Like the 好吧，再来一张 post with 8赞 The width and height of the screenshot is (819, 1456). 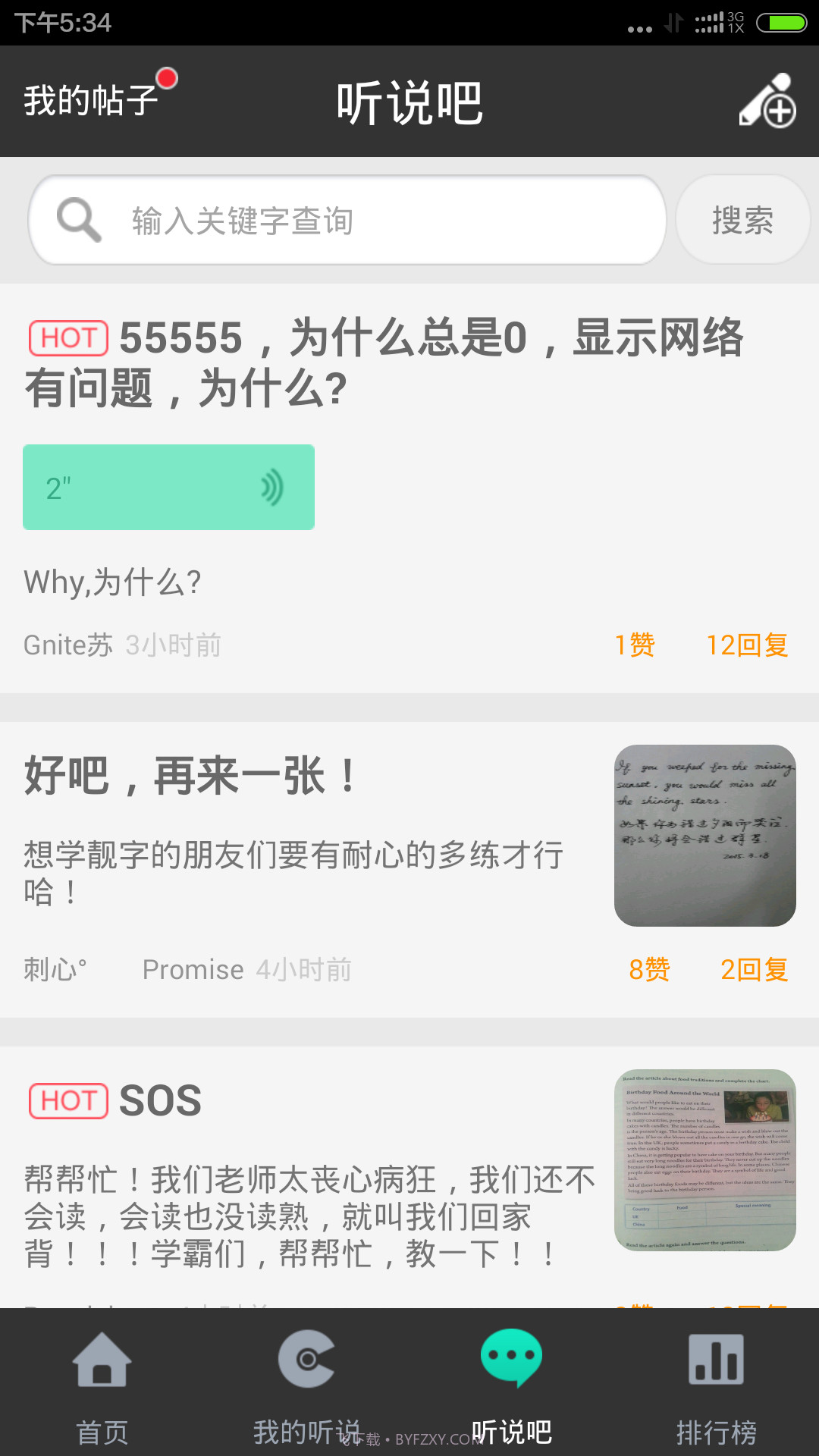[x=649, y=970]
